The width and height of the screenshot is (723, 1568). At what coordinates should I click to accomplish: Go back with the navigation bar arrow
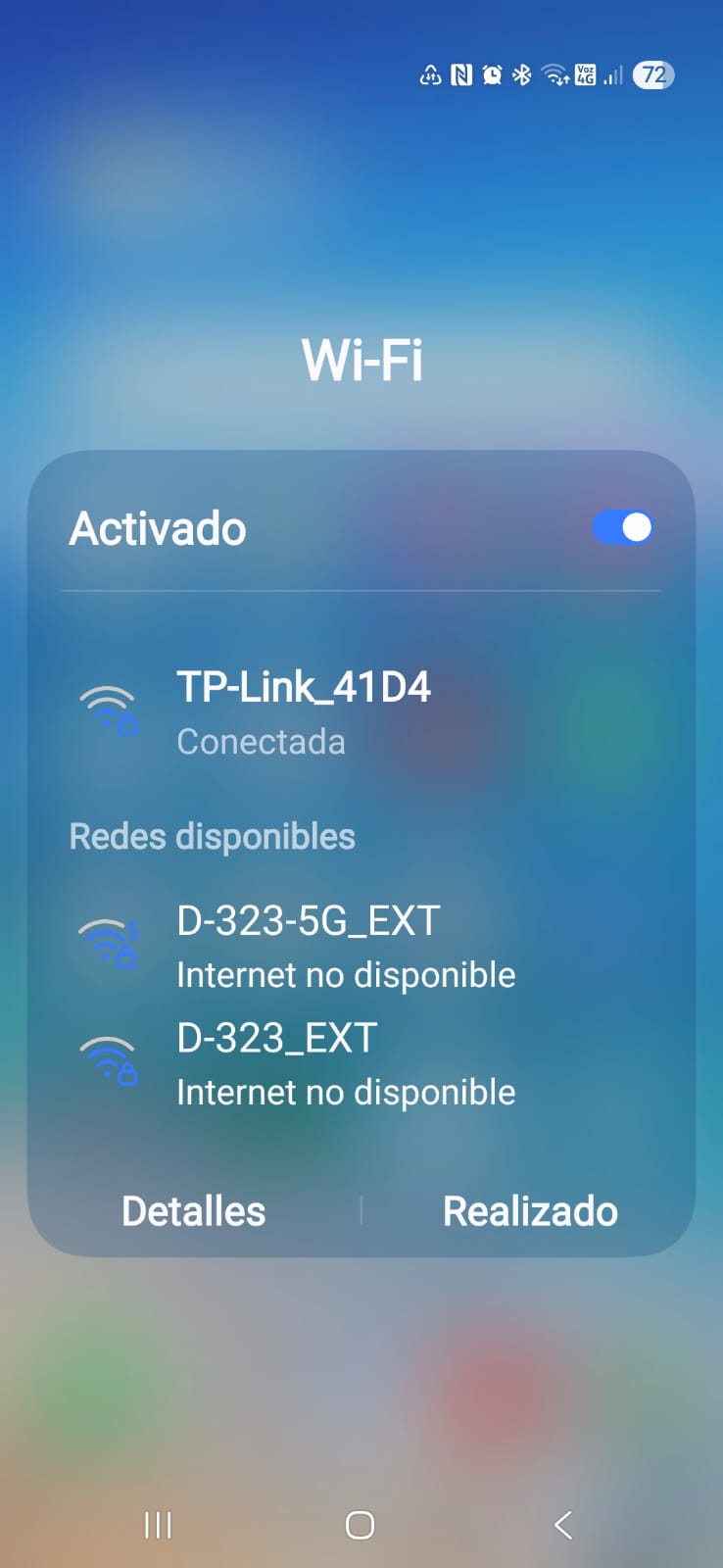563,1525
